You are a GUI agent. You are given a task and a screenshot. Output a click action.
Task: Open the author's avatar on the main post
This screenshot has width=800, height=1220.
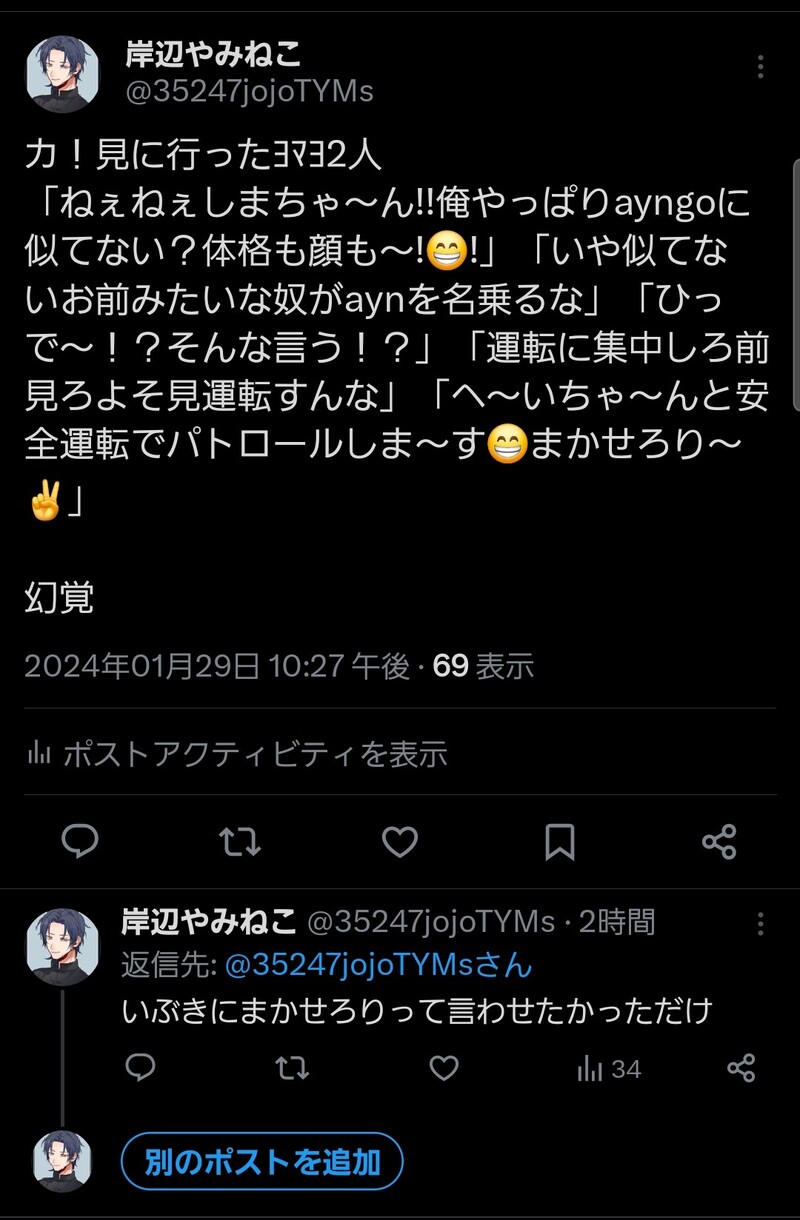pos(62,74)
